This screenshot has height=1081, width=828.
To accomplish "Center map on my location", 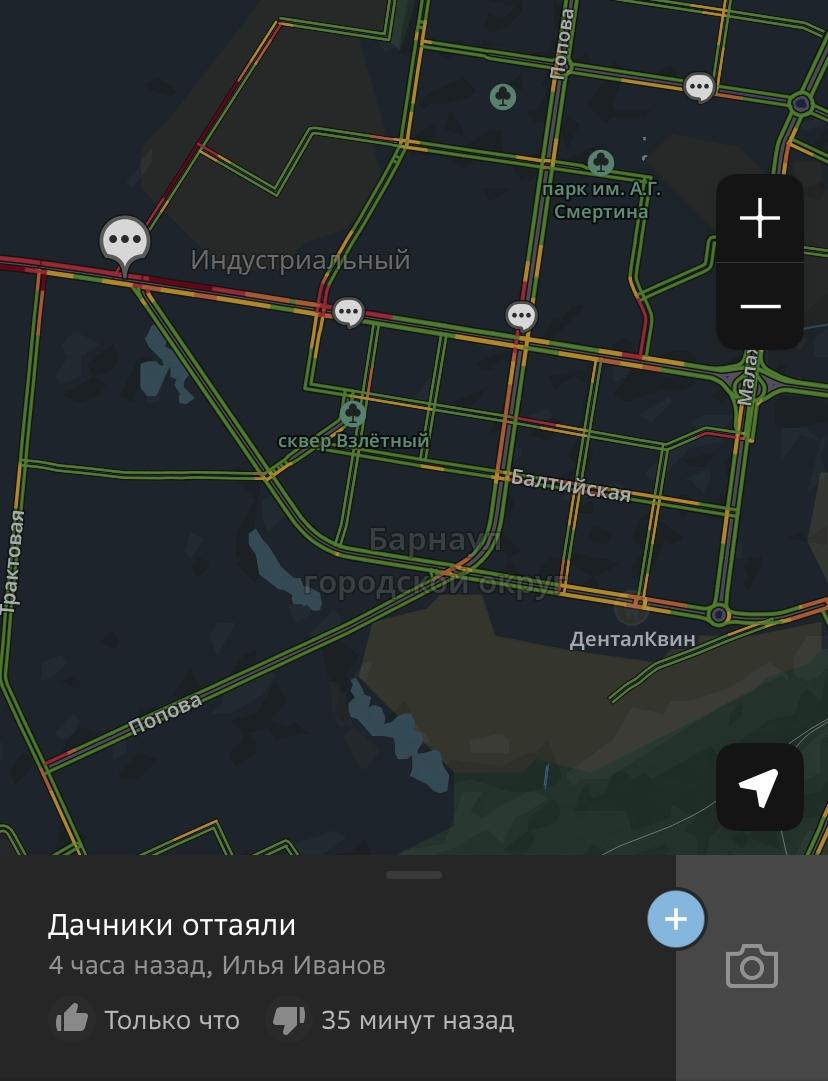I will (x=759, y=787).
